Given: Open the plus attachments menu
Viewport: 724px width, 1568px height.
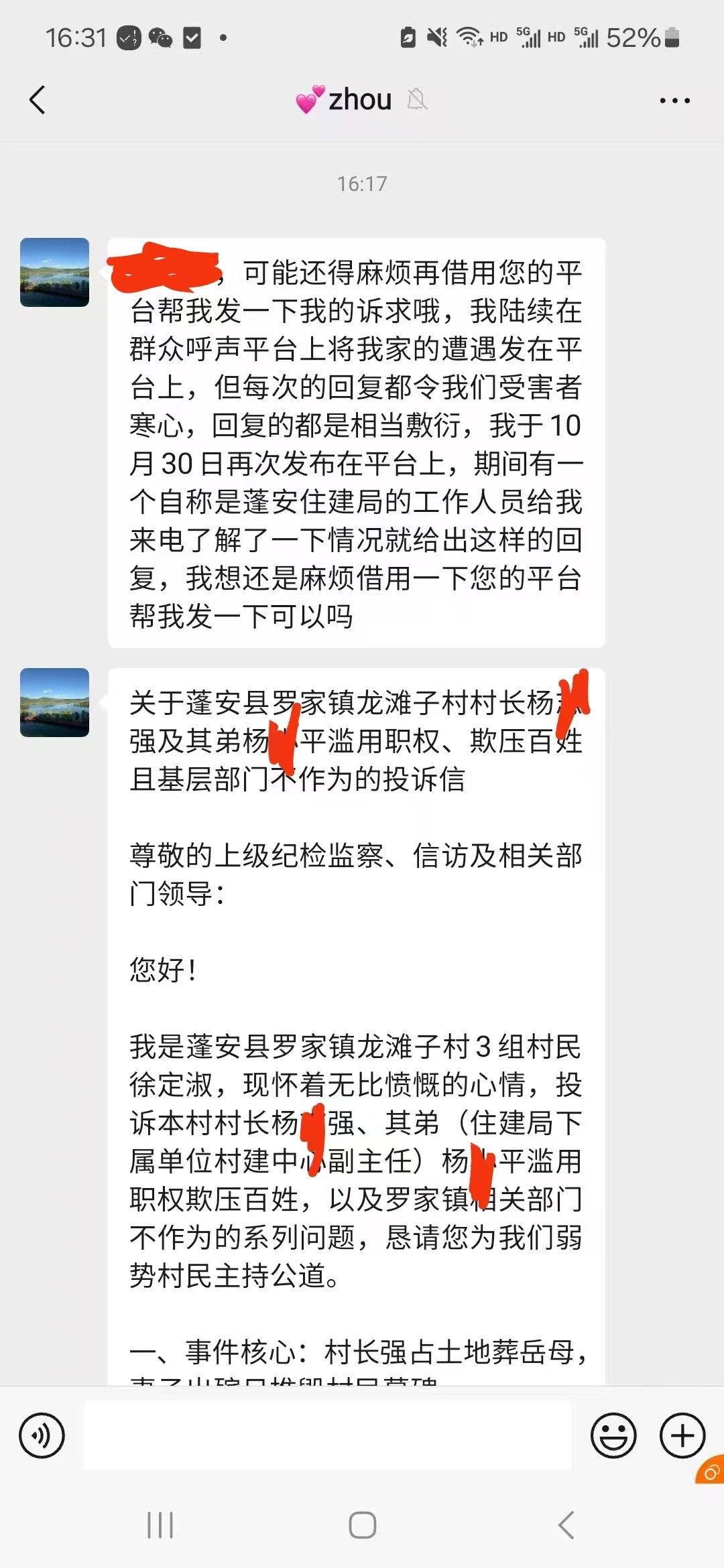Looking at the screenshot, I should pyautogui.click(x=682, y=1435).
